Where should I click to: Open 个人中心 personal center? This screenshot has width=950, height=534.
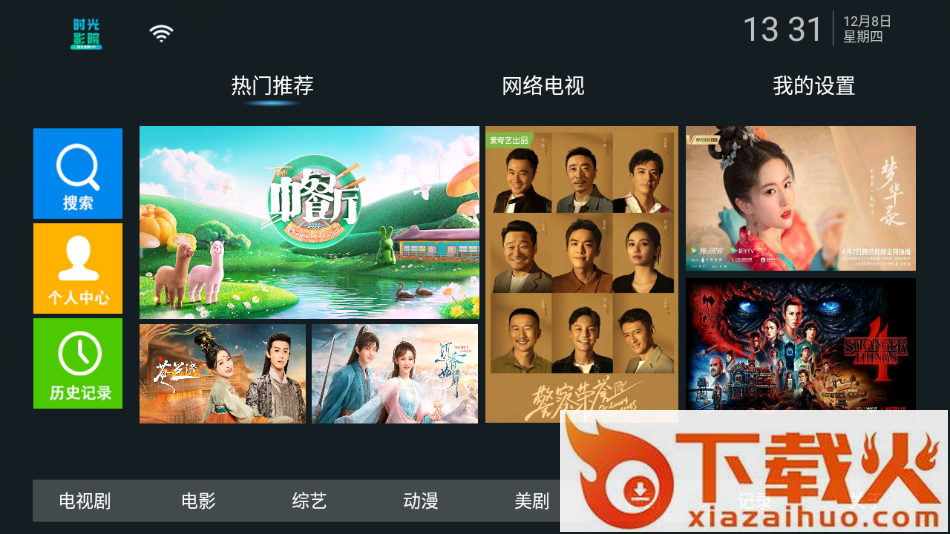(x=78, y=267)
